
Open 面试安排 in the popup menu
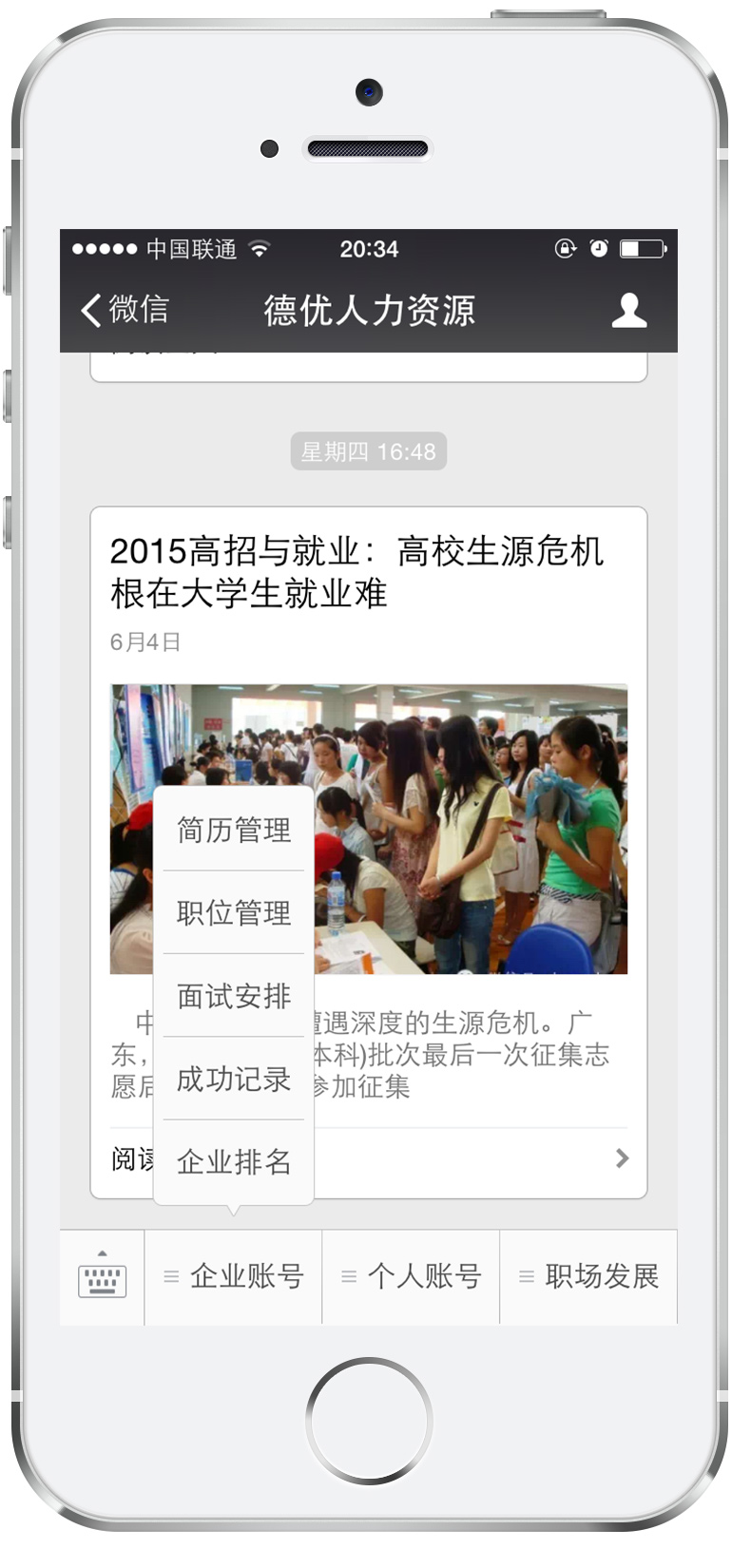point(234,995)
